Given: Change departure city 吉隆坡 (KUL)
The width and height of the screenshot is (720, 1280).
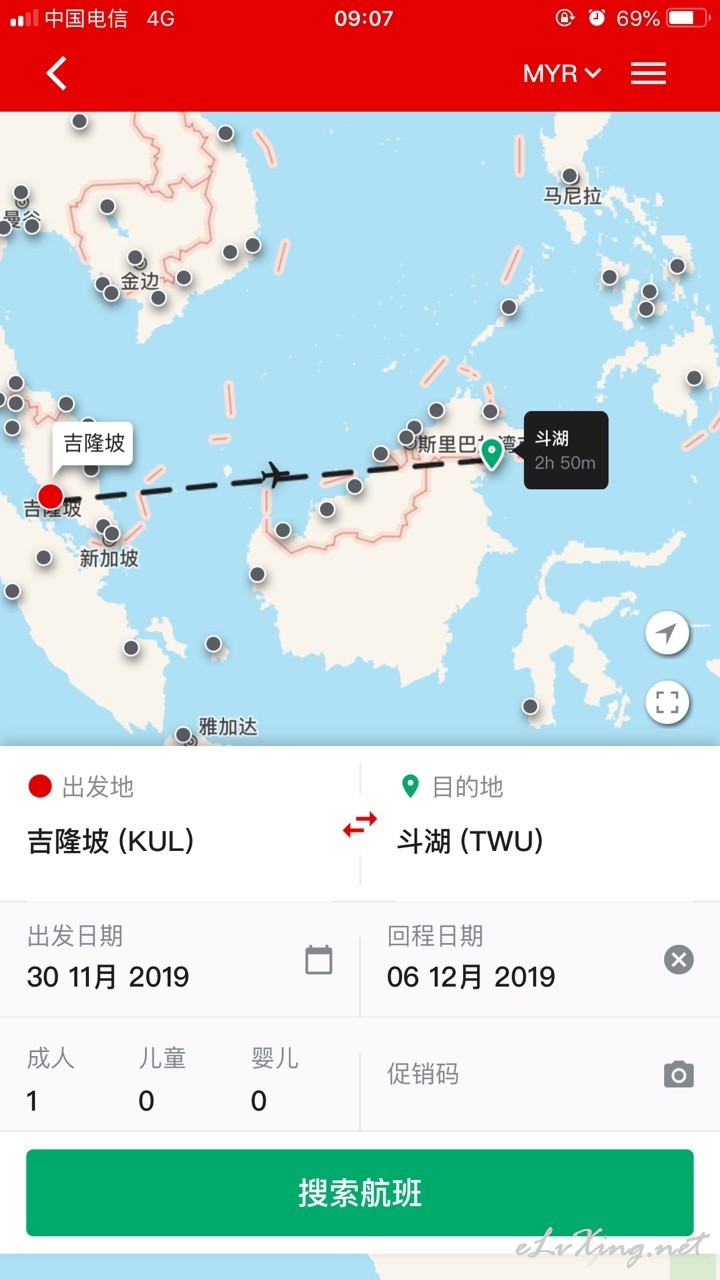Looking at the screenshot, I should pyautogui.click(x=180, y=824).
